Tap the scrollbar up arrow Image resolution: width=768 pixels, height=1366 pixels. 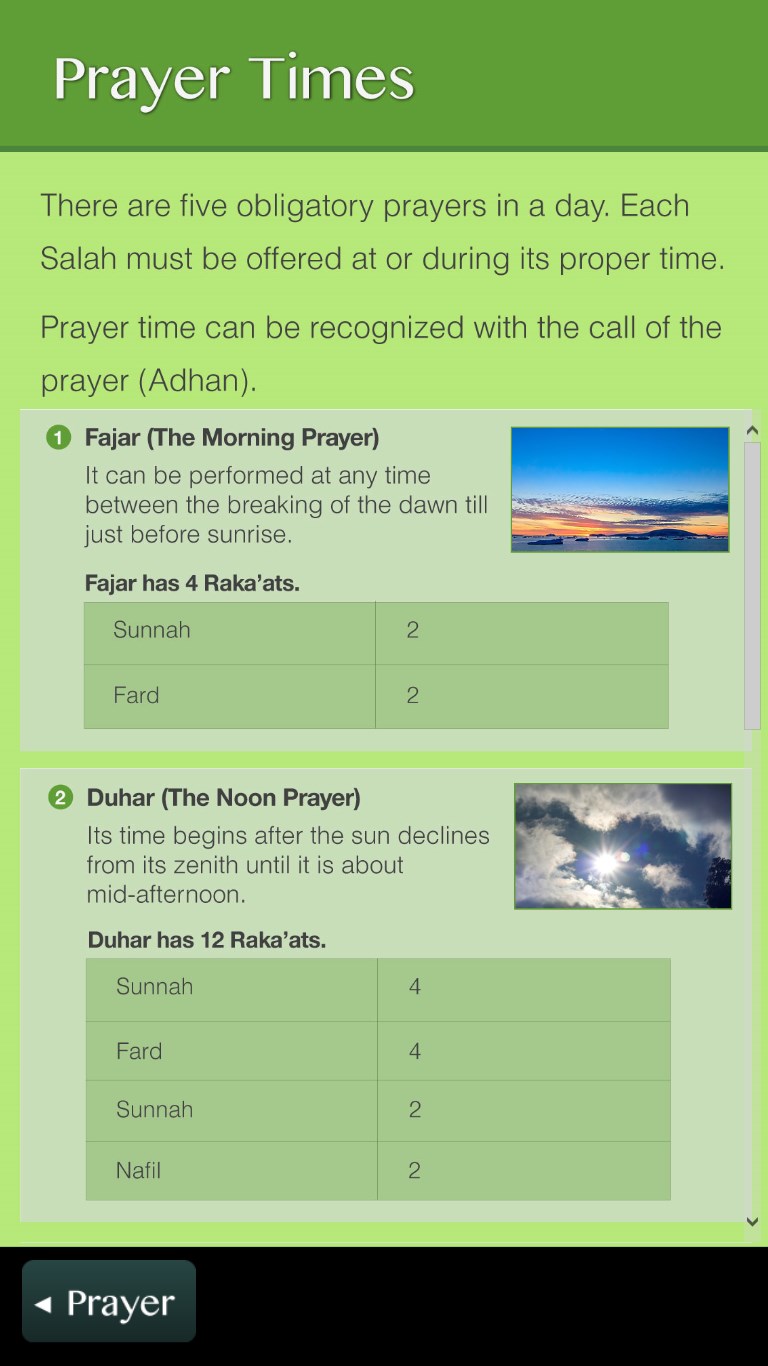tap(753, 431)
